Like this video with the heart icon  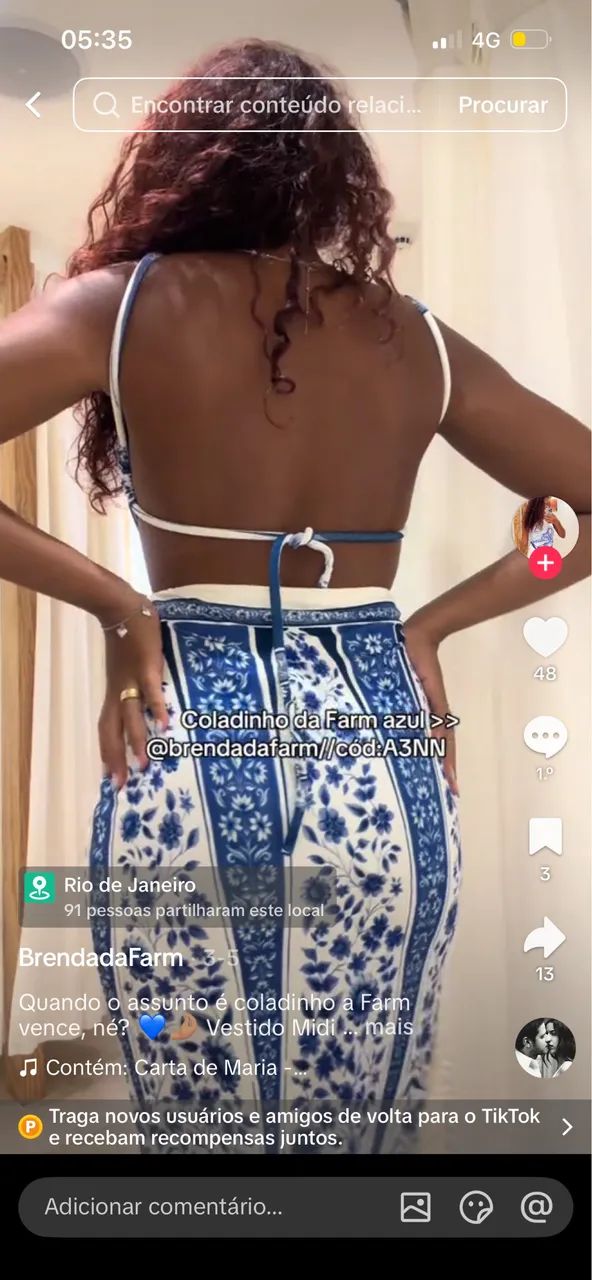545,637
